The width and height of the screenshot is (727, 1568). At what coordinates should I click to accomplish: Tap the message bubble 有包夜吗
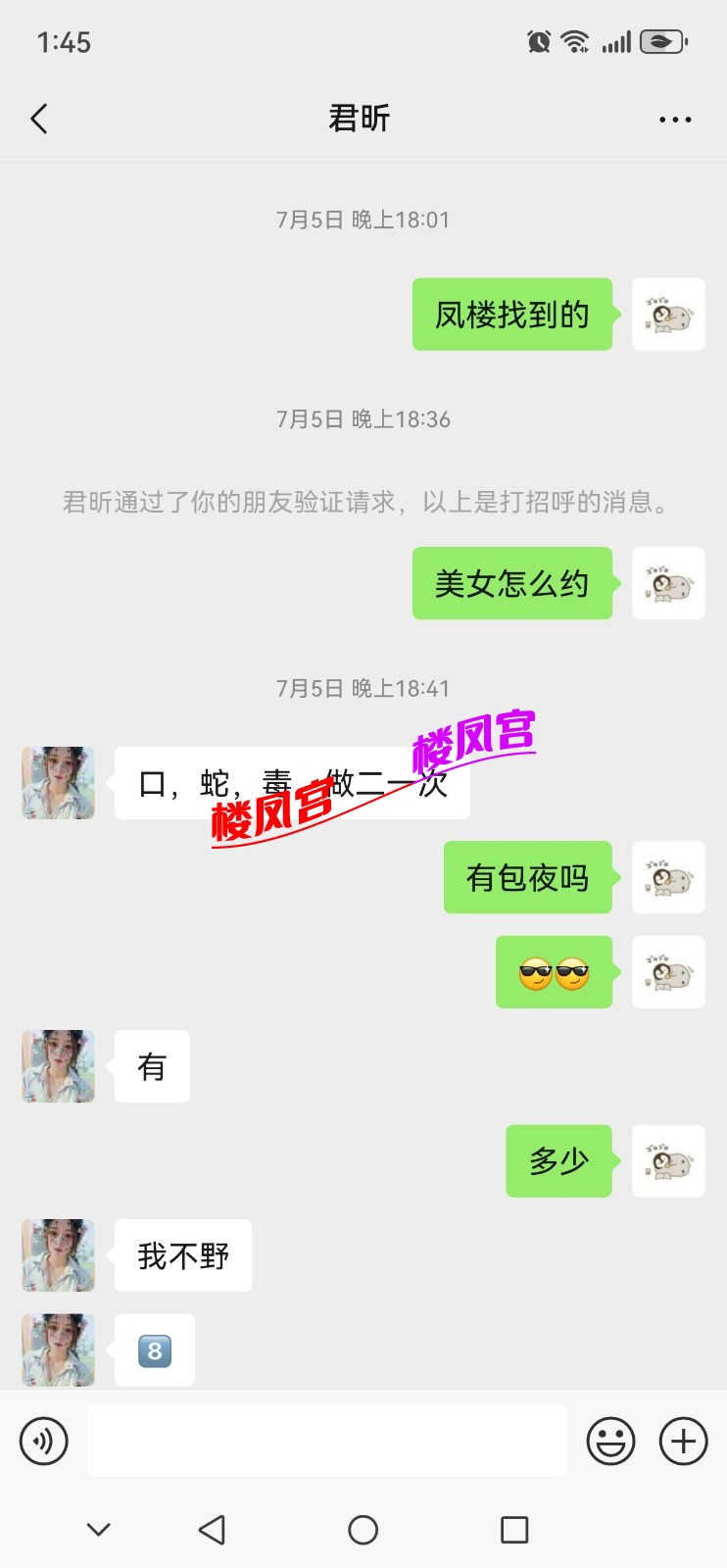click(527, 878)
